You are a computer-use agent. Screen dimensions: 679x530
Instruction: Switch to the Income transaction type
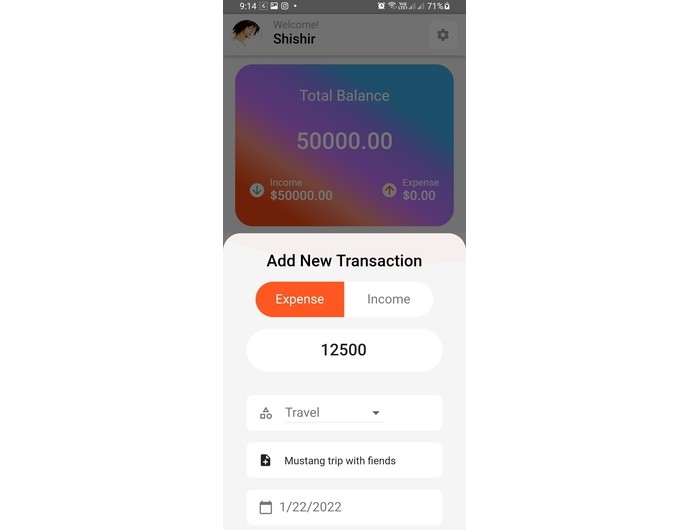coord(388,299)
